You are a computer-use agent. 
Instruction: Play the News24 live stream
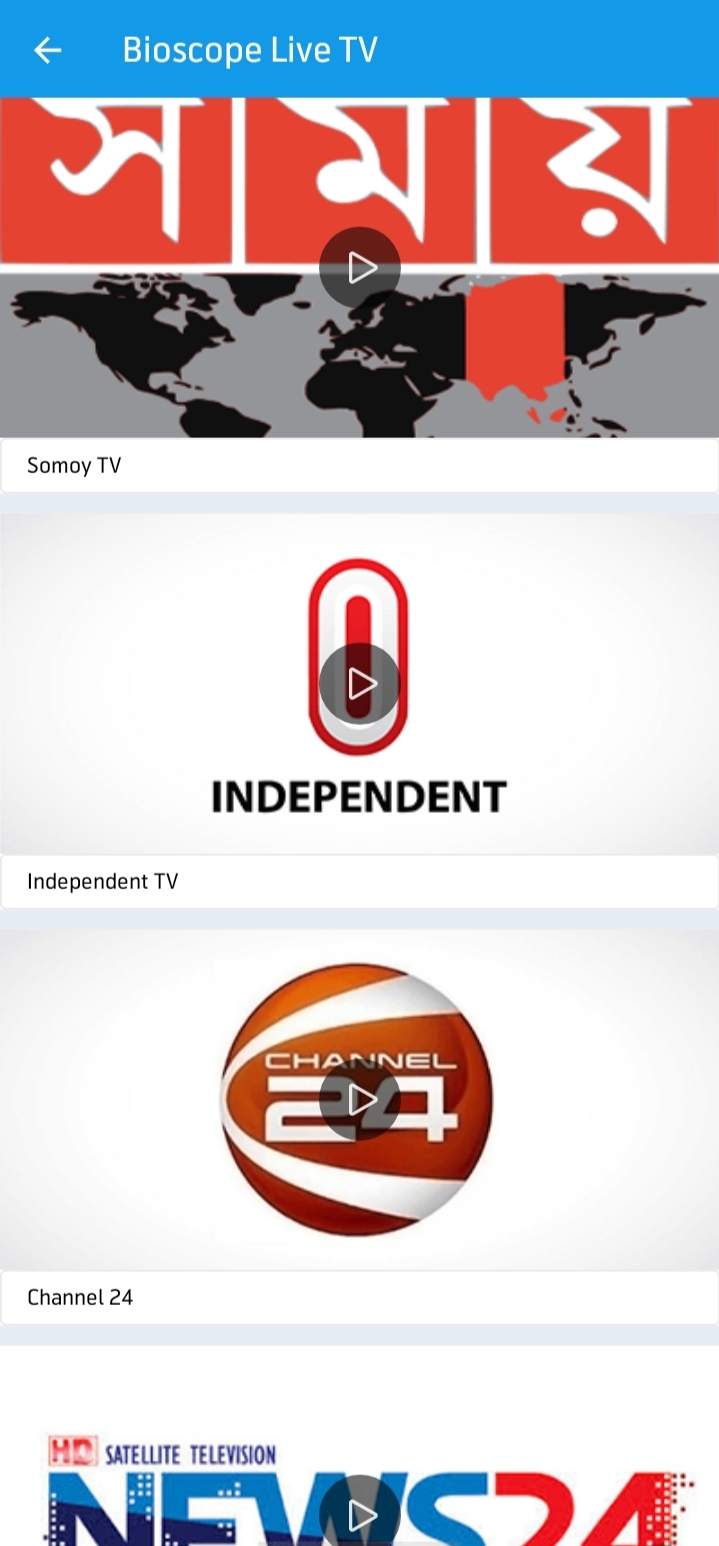coord(360,1511)
